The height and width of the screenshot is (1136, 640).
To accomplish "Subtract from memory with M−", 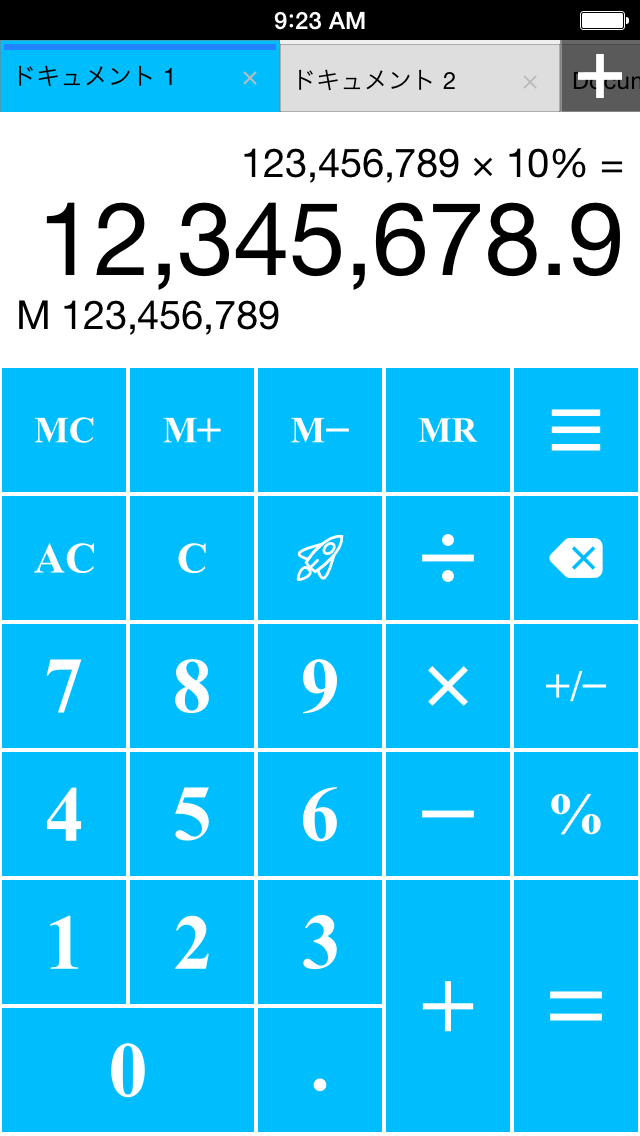I will [x=320, y=430].
